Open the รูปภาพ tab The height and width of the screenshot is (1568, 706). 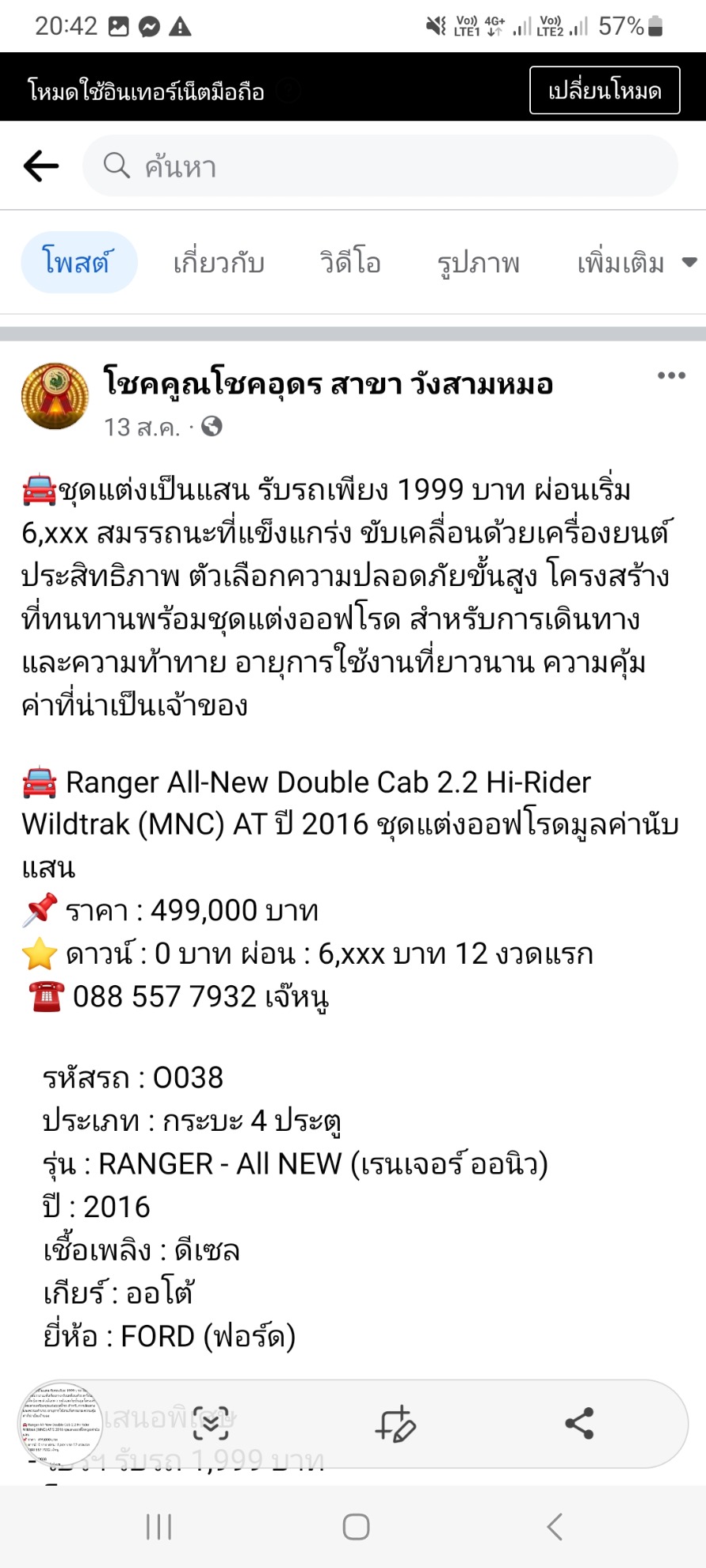pos(479,263)
